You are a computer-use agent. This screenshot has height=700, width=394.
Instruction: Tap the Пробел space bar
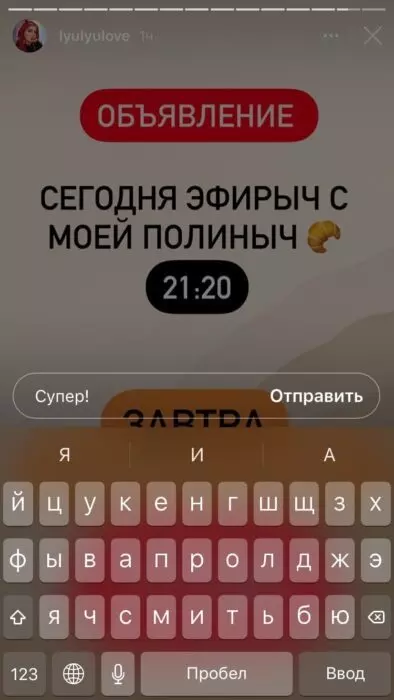click(217, 674)
